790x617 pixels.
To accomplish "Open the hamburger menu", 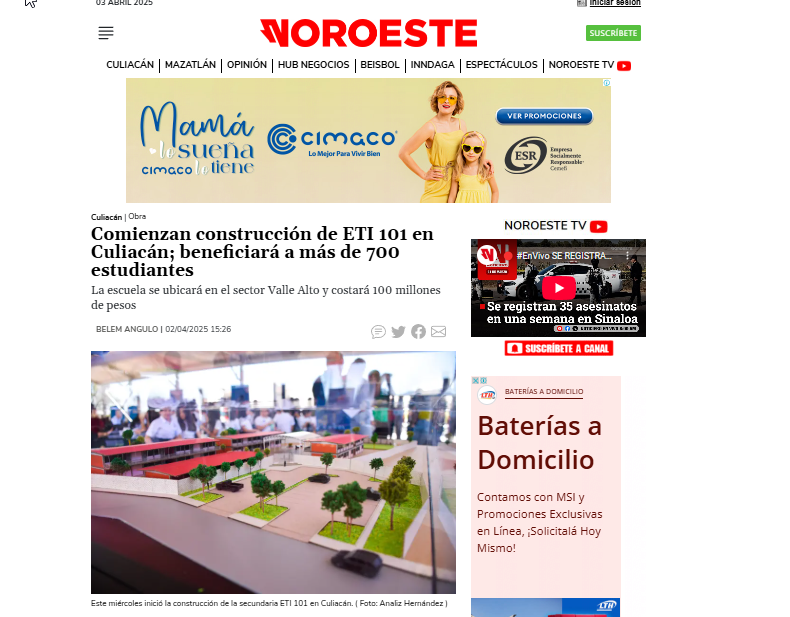I will coord(106,33).
